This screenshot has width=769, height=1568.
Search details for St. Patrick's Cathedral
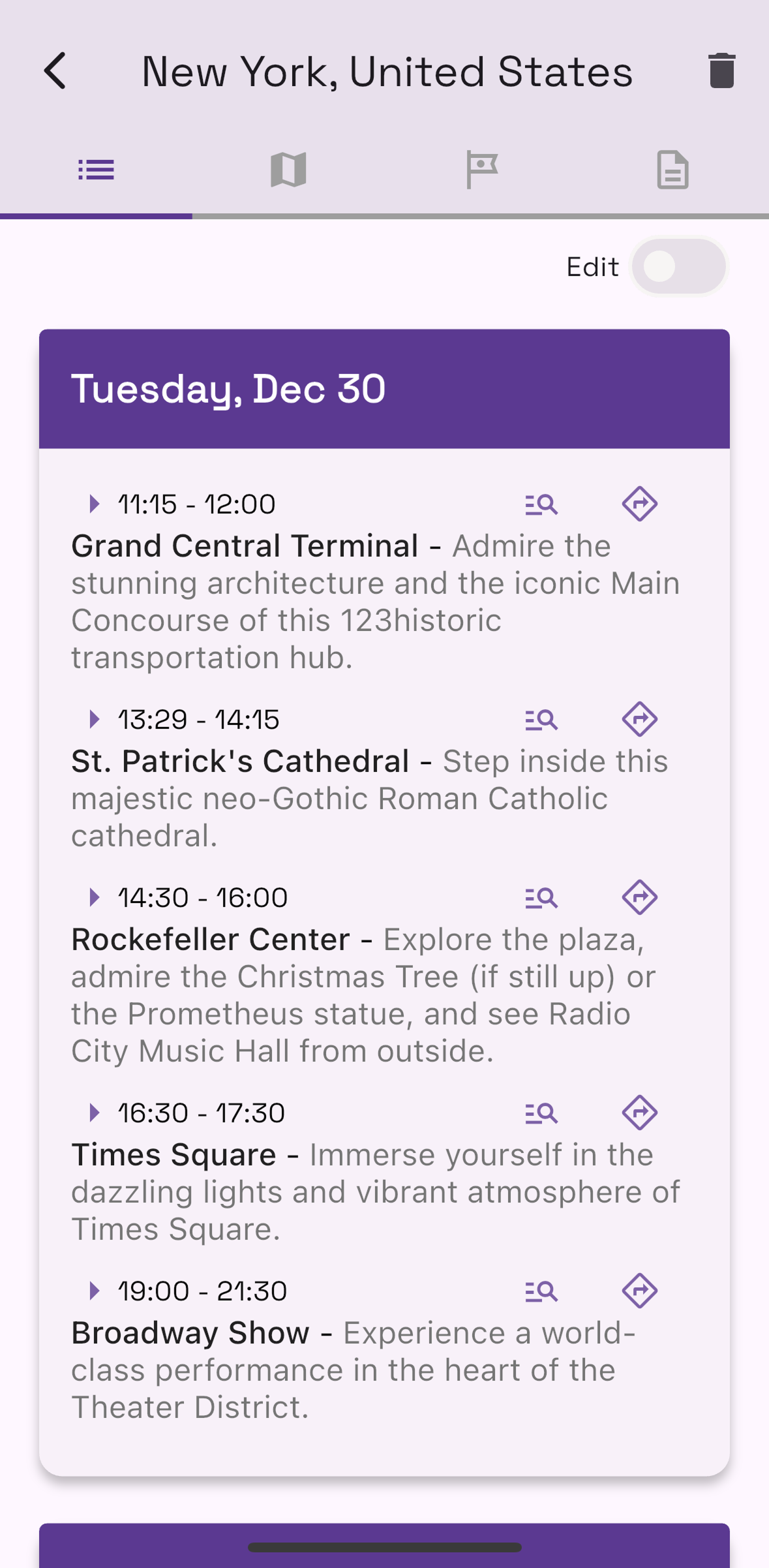[541, 720]
